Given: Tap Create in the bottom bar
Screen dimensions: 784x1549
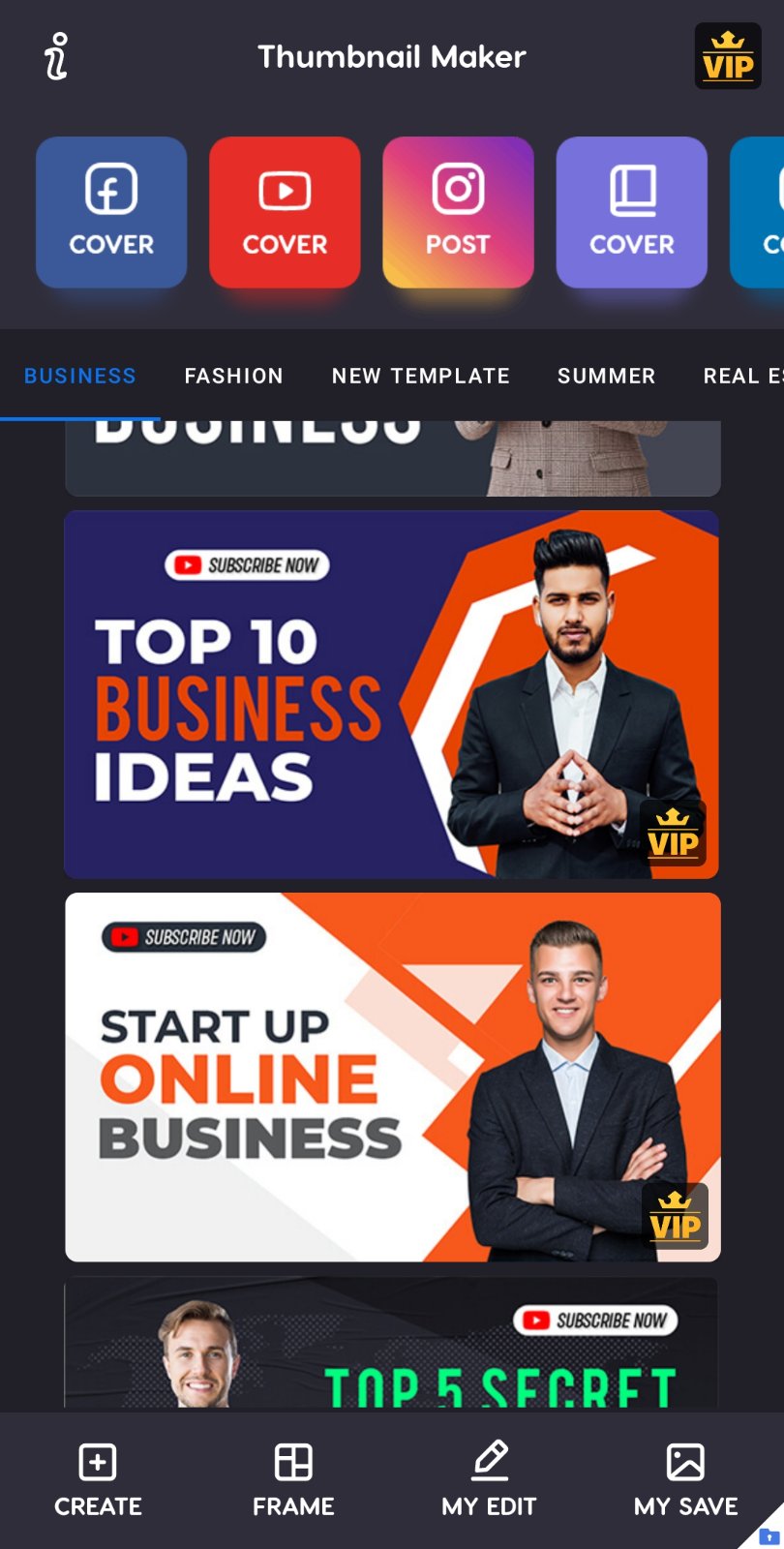Looking at the screenshot, I should pos(98,1480).
